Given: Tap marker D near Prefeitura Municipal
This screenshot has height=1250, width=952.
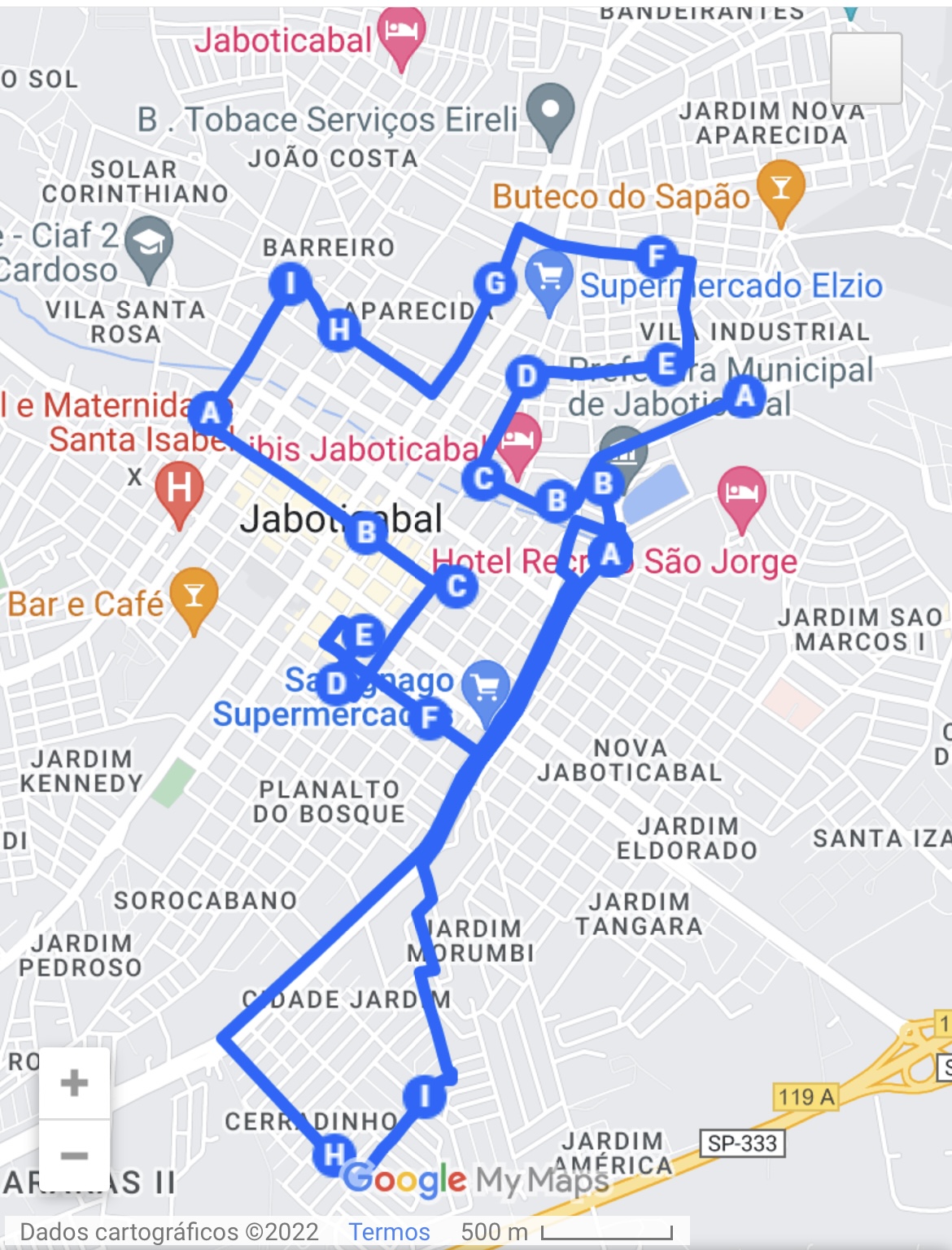Looking at the screenshot, I should pos(526,376).
